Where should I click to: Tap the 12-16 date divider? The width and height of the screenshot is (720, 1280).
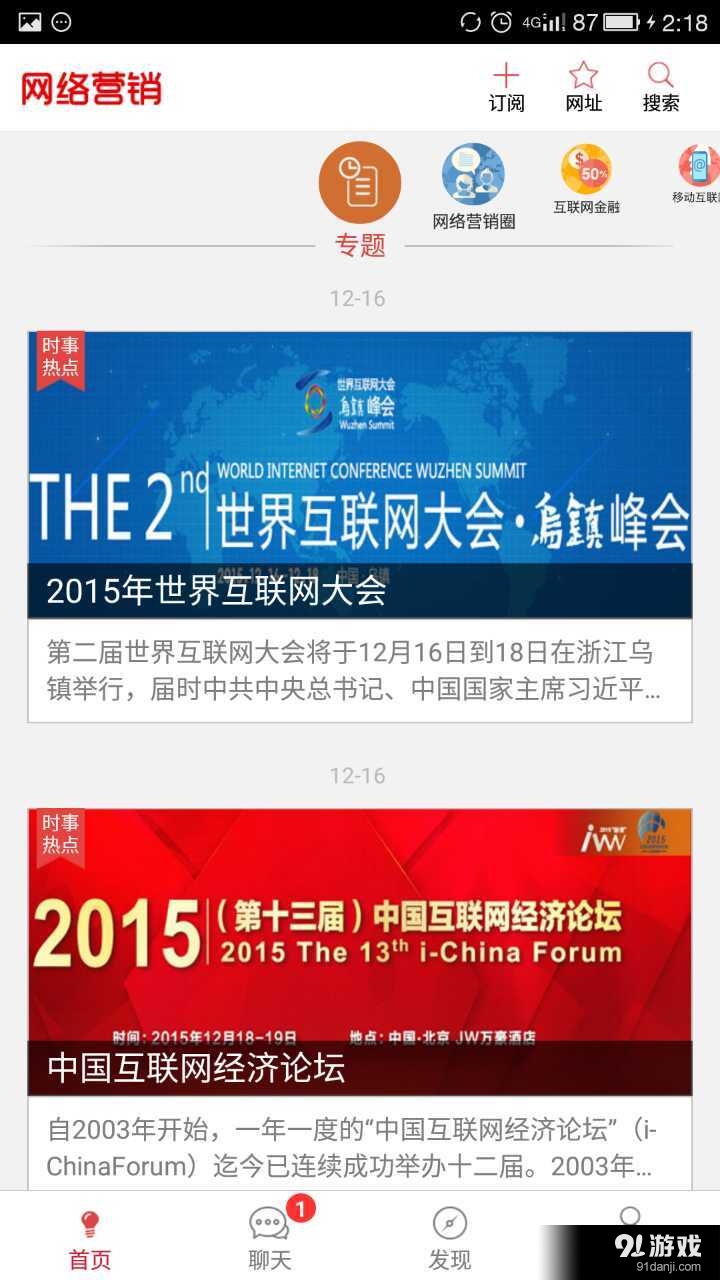(358, 297)
